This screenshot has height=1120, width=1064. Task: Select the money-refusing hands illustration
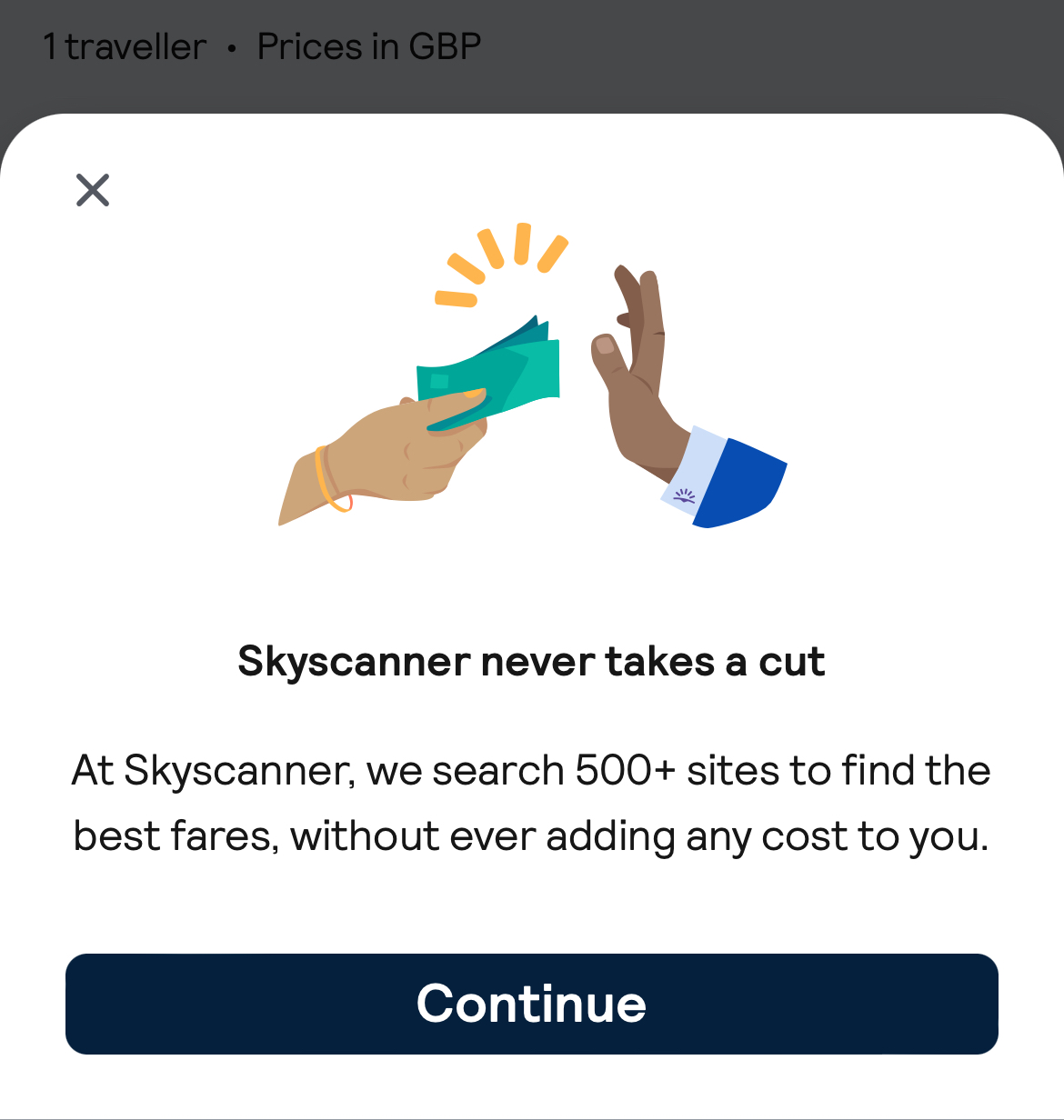pyautogui.click(x=532, y=382)
